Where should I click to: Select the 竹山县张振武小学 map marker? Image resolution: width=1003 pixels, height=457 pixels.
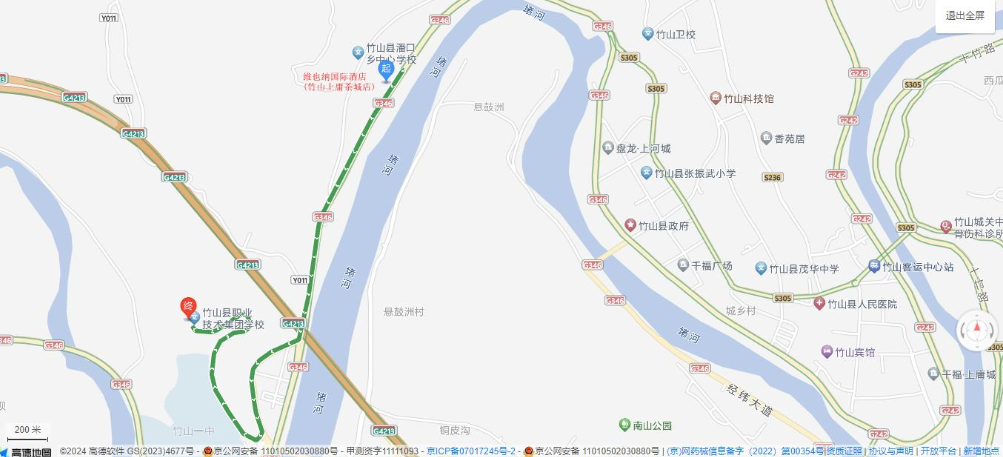[646, 173]
